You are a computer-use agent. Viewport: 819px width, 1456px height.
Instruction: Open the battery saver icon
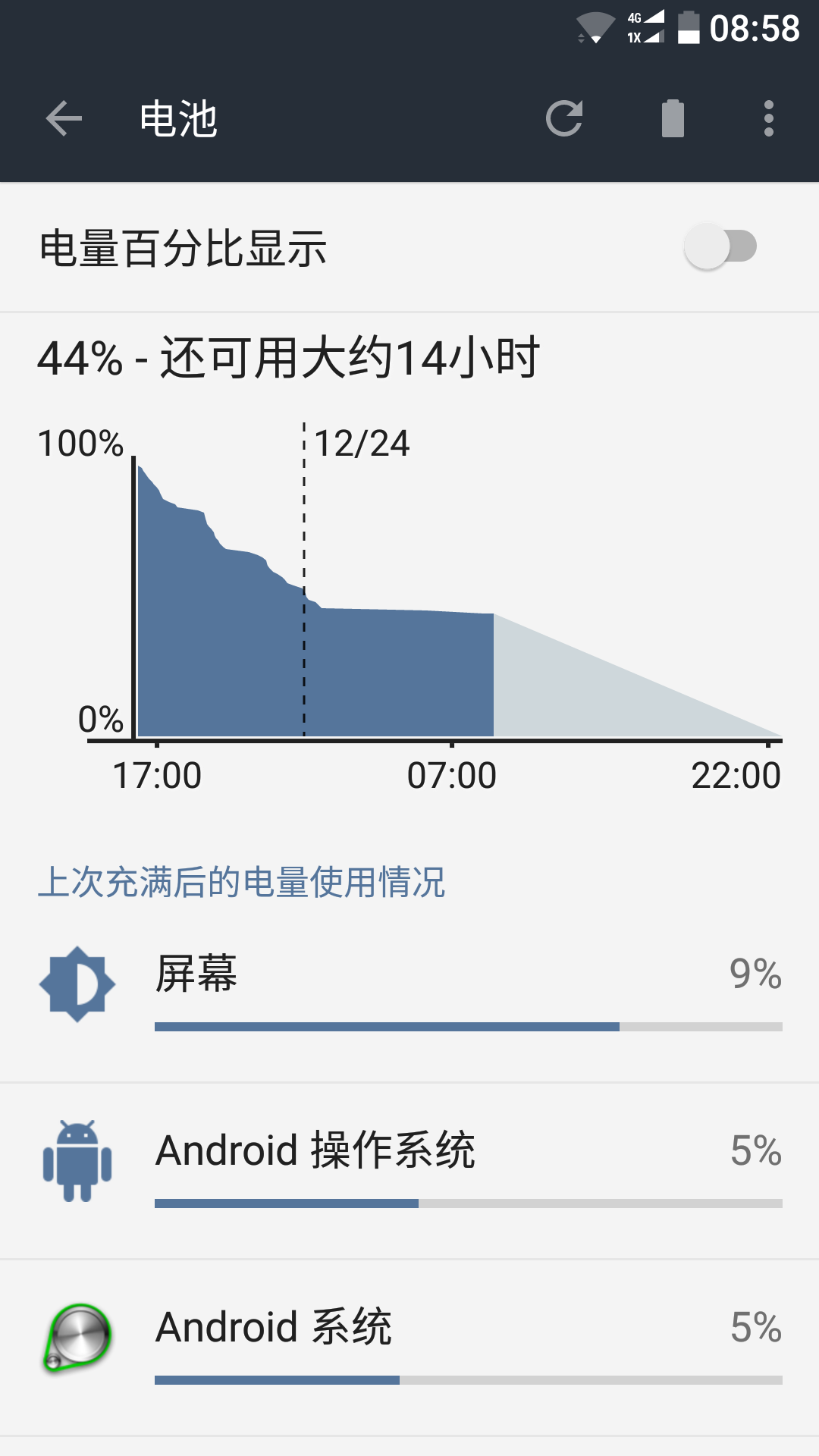click(673, 119)
